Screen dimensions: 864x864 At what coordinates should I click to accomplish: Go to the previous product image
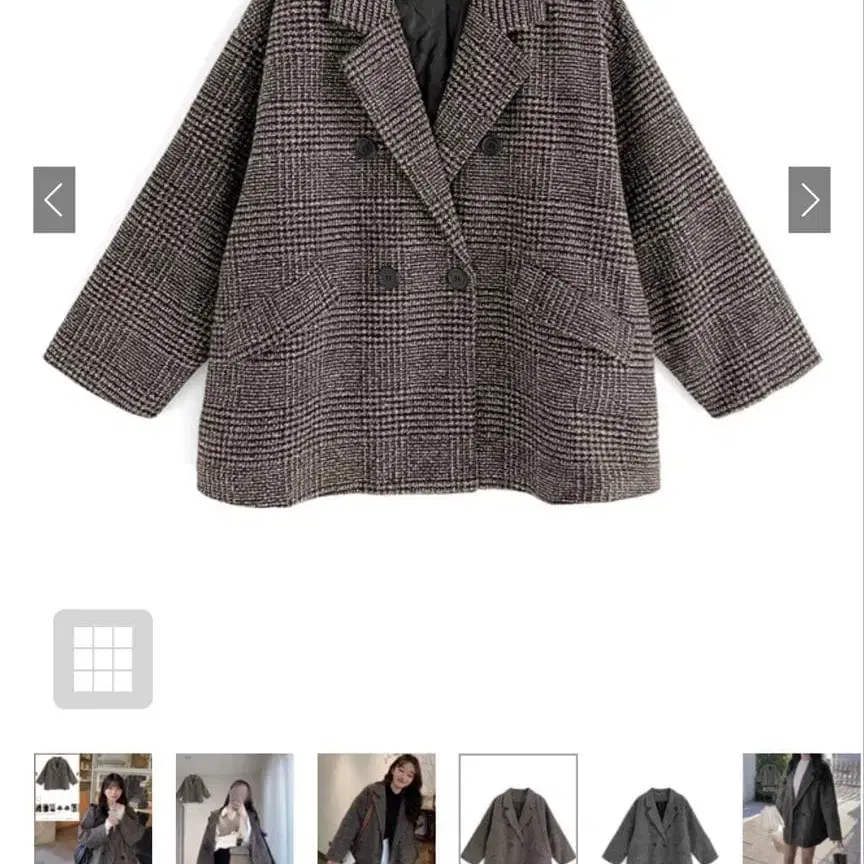point(54,199)
